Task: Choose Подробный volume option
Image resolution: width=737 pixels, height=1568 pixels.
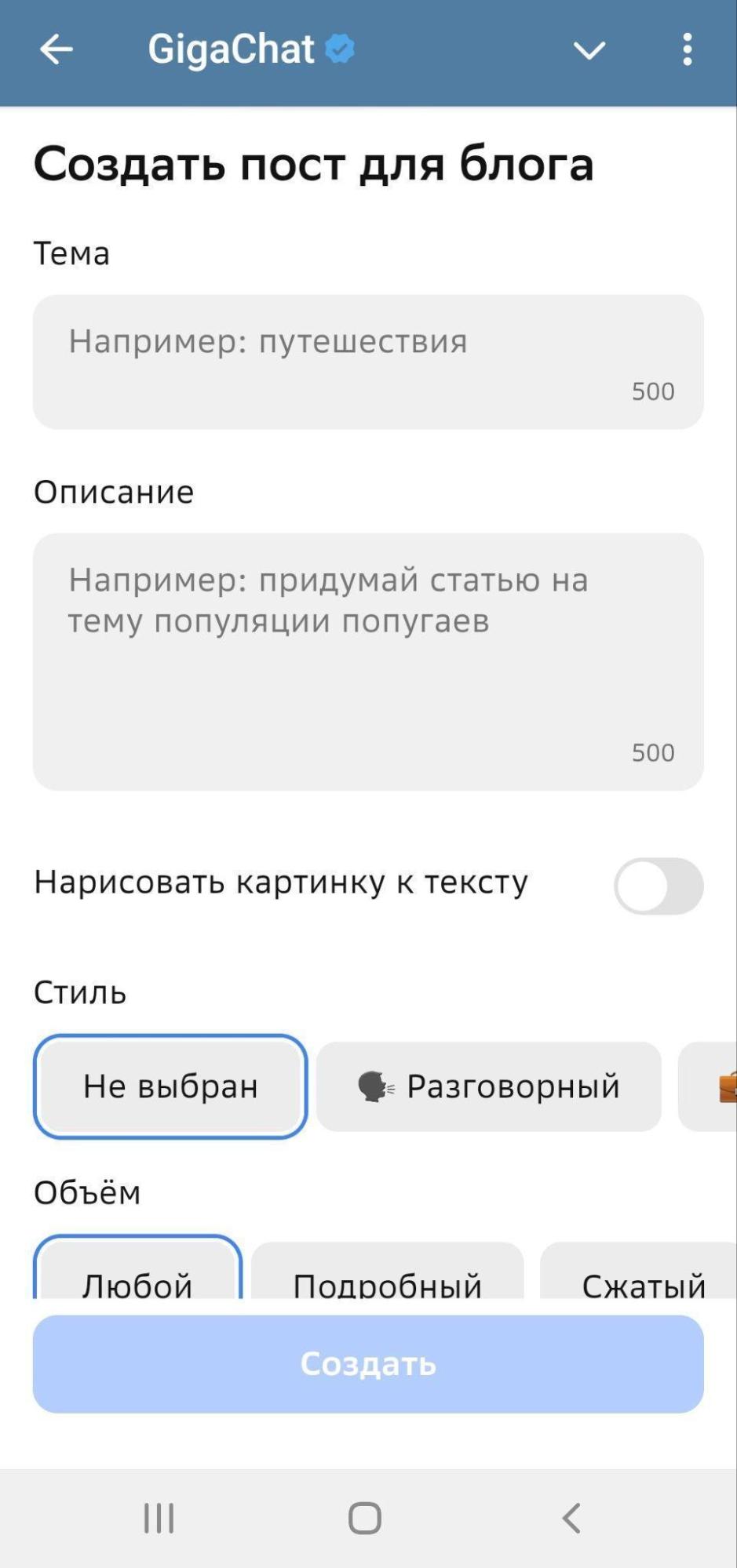Action: [388, 1270]
